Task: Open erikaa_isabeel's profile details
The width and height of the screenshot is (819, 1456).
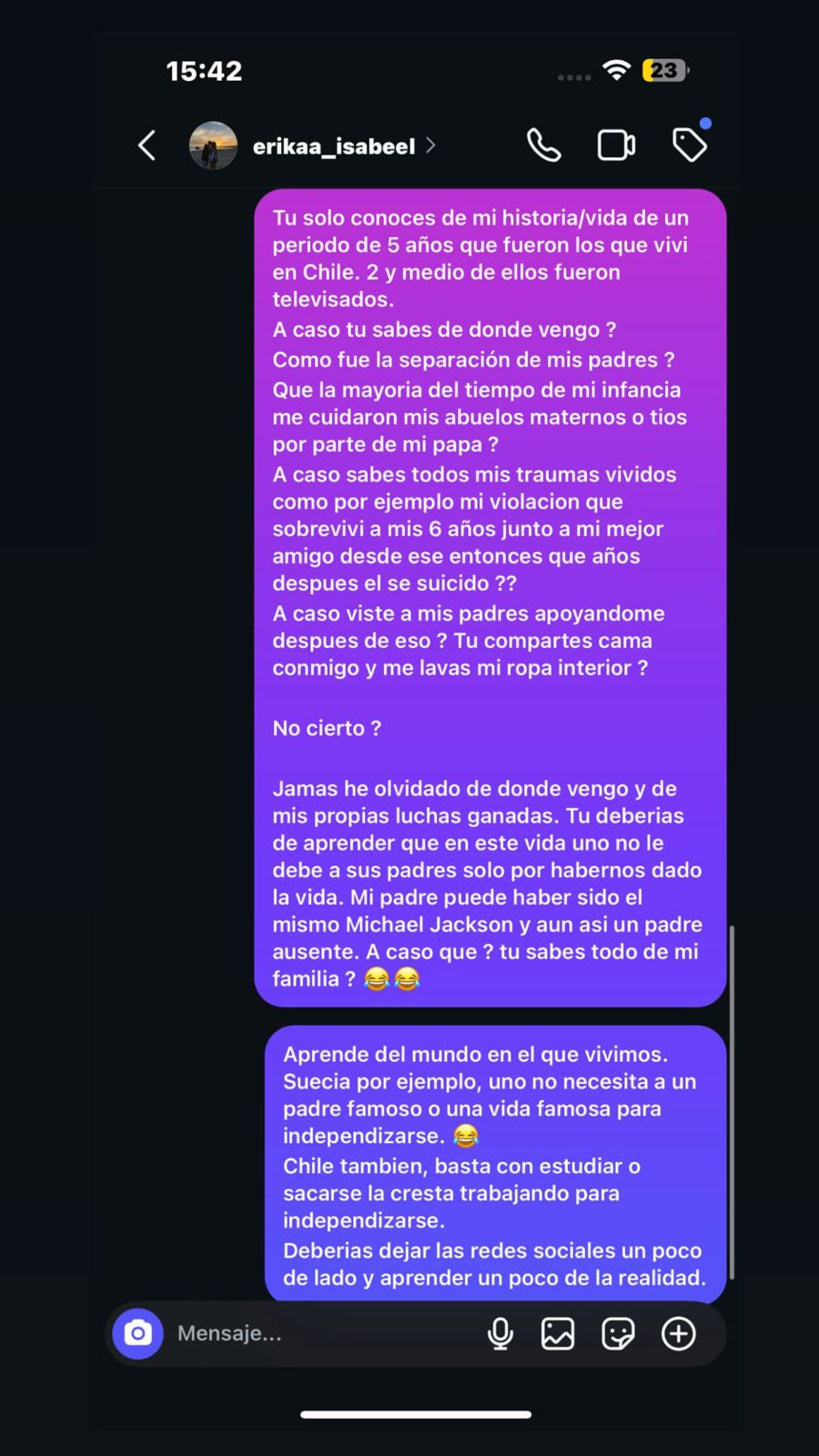Action: coord(334,147)
